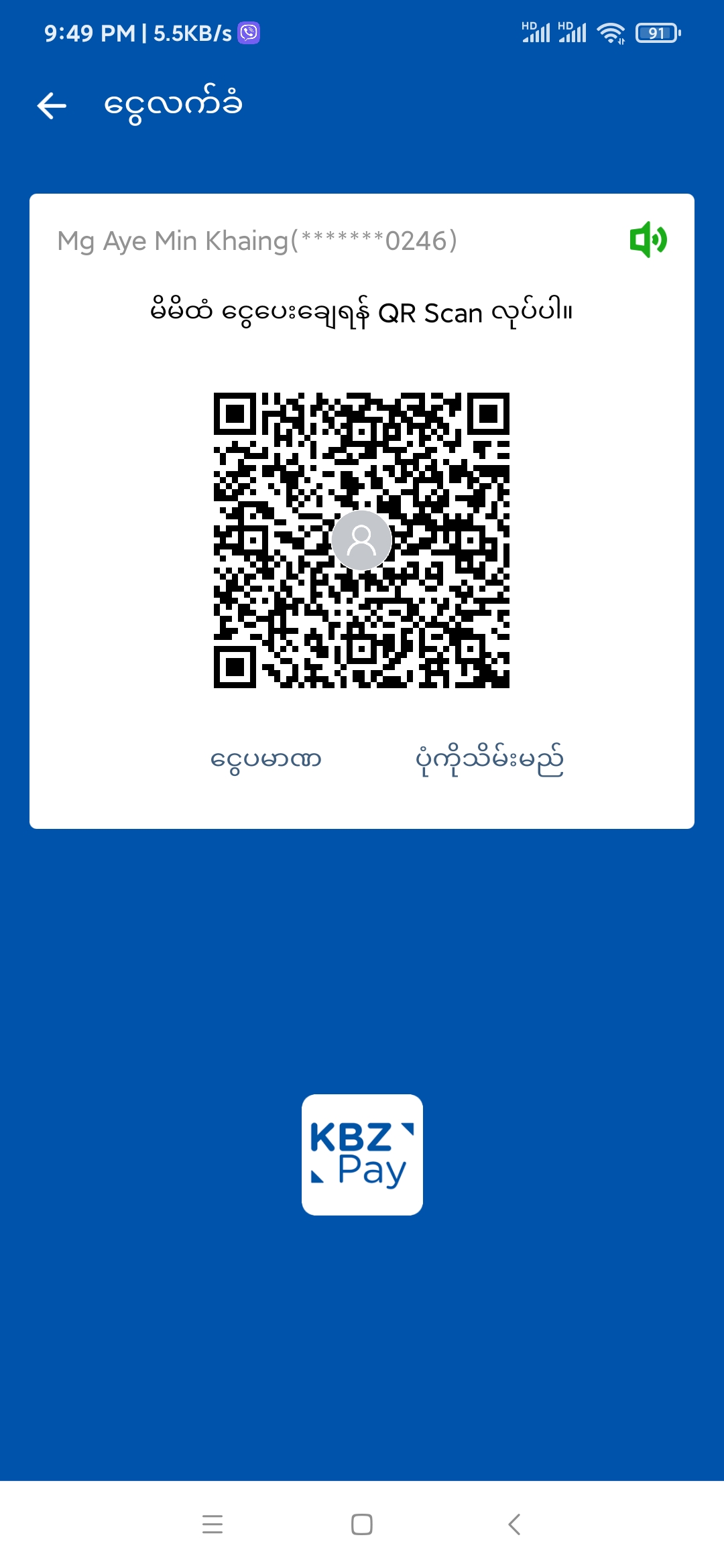The width and height of the screenshot is (724, 1568).
Task: Toggle the green speaker sound icon
Action: (x=648, y=240)
